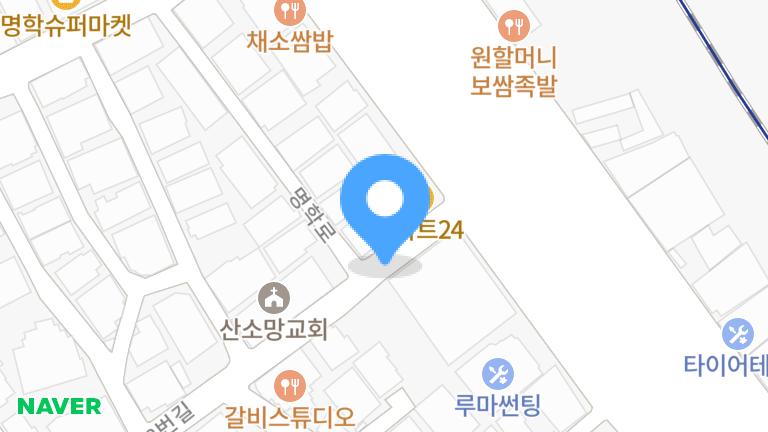Open the 루마썬팅 repair shop marker
This screenshot has height=432, width=768.
(497, 375)
